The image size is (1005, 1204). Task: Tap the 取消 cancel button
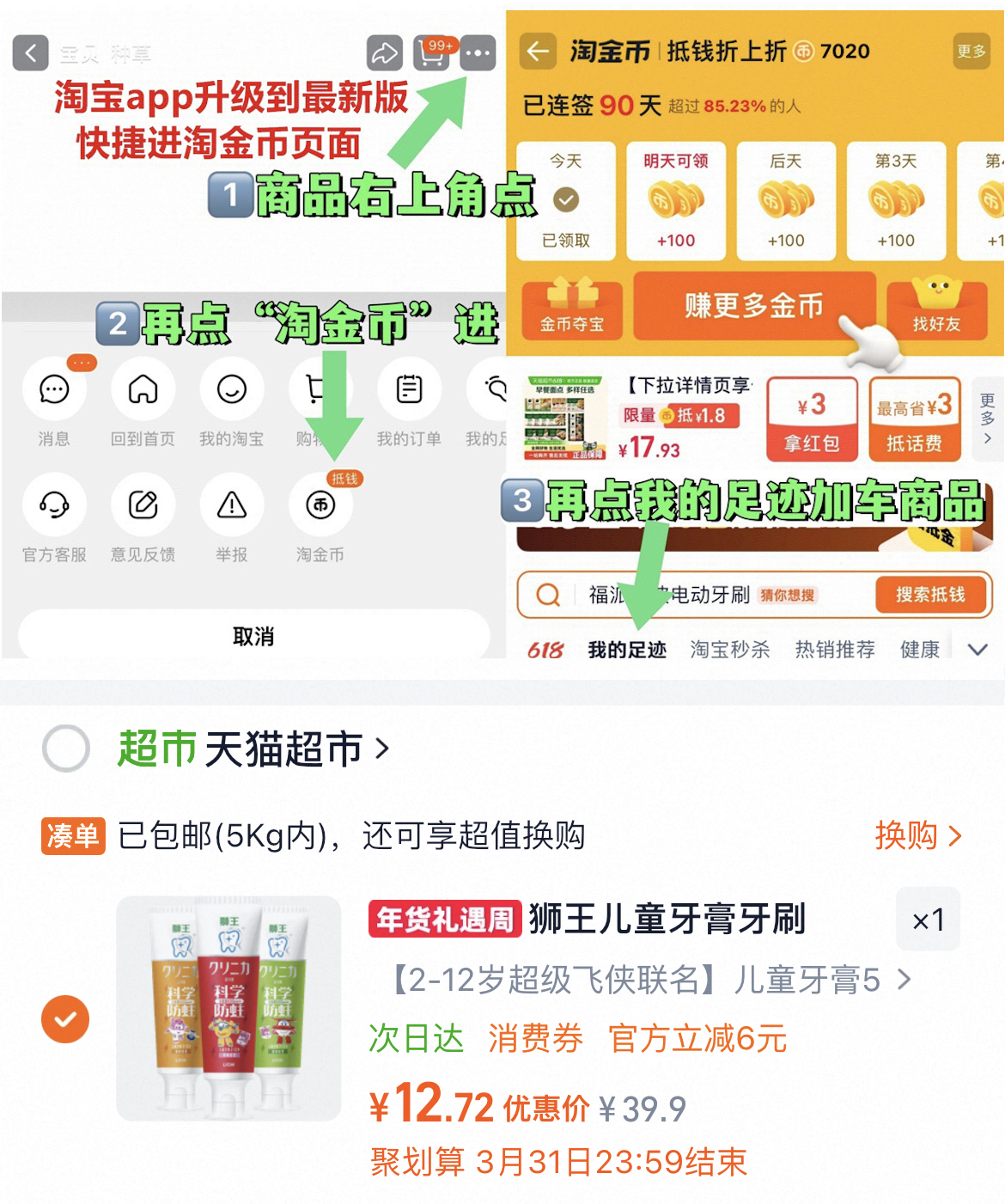pos(252,635)
